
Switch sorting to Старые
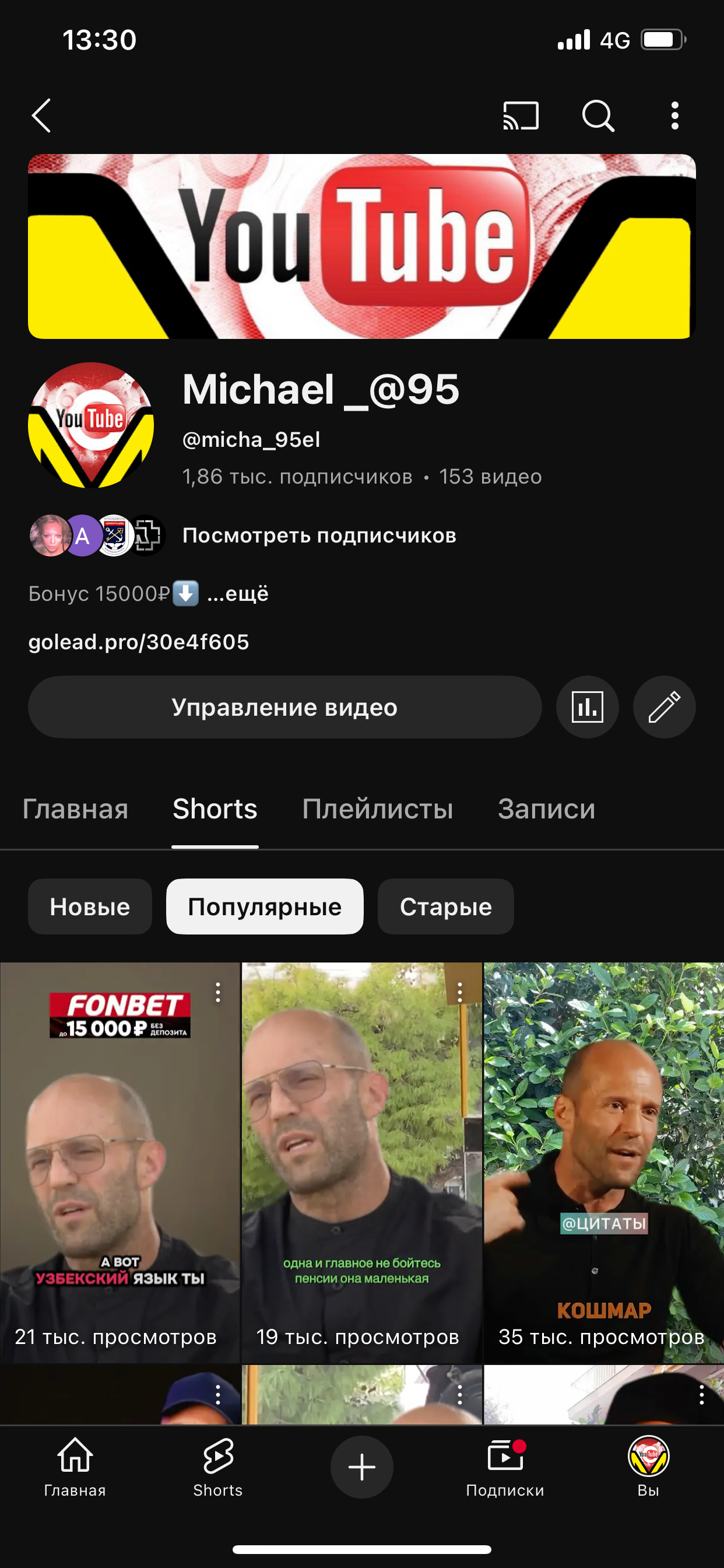click(x=445, y=907)
